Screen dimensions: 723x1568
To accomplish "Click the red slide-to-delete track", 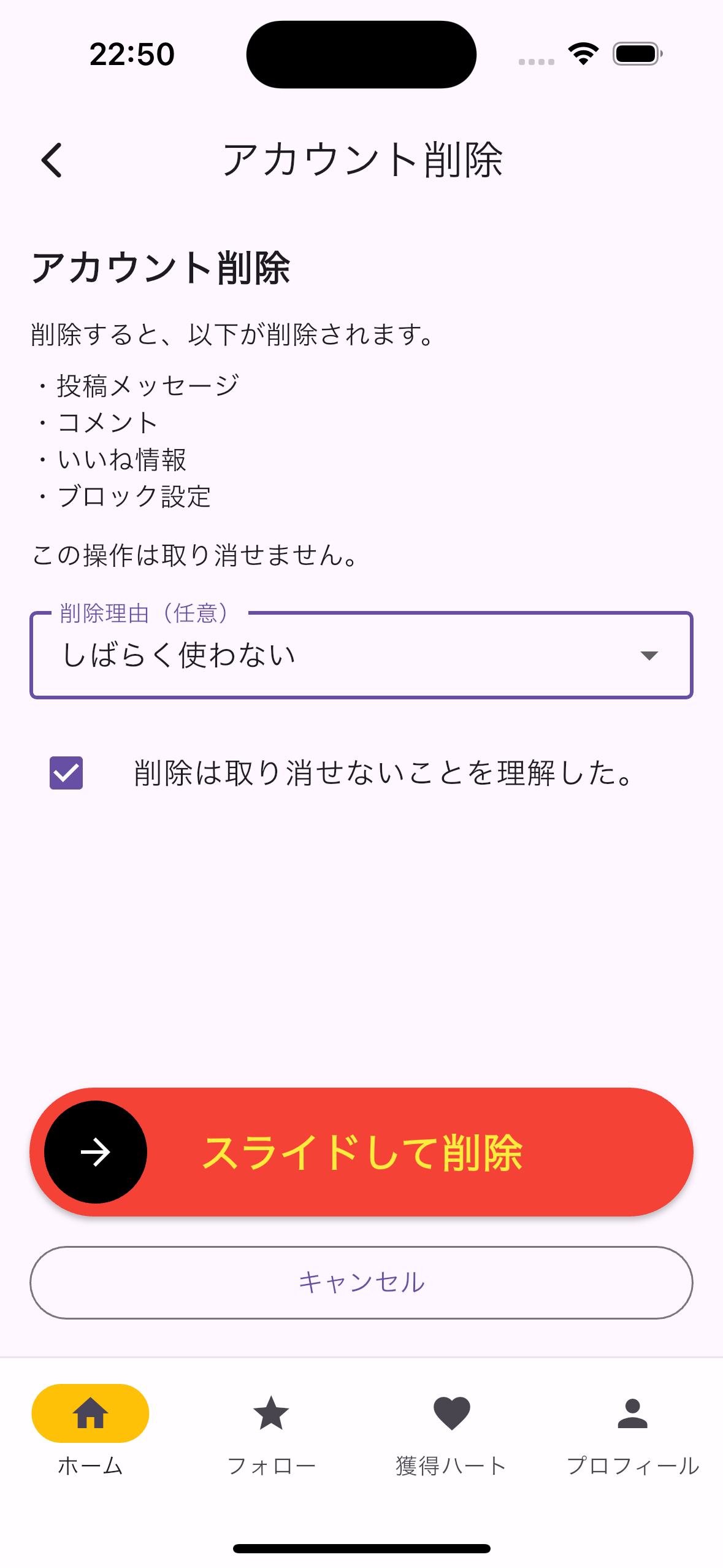I will pos(429,1152).
